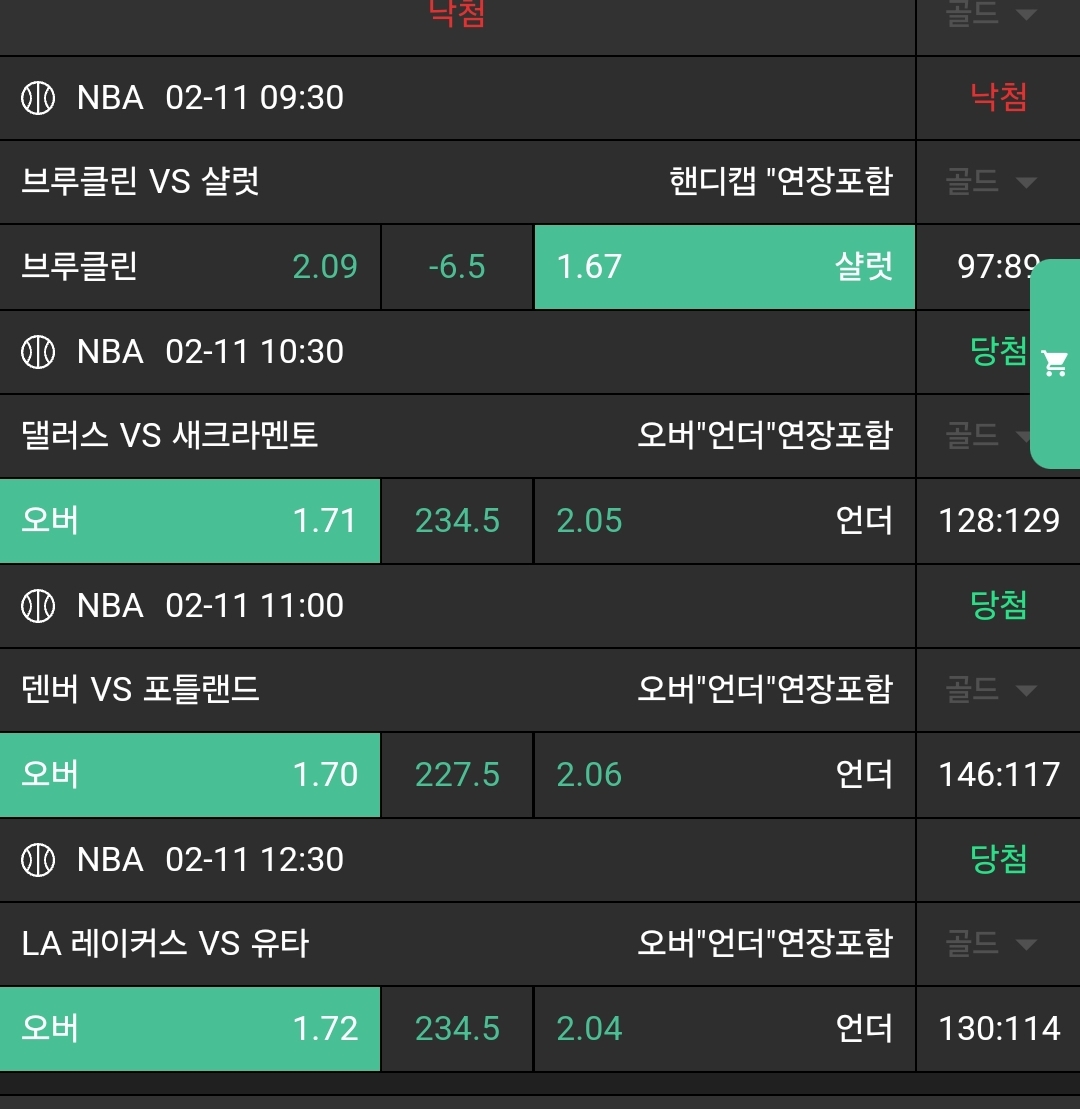Select 오버 at 1.70 for 덴버 game
1080x1109 pixels.
pyautogui.click(x=190, y=775)
